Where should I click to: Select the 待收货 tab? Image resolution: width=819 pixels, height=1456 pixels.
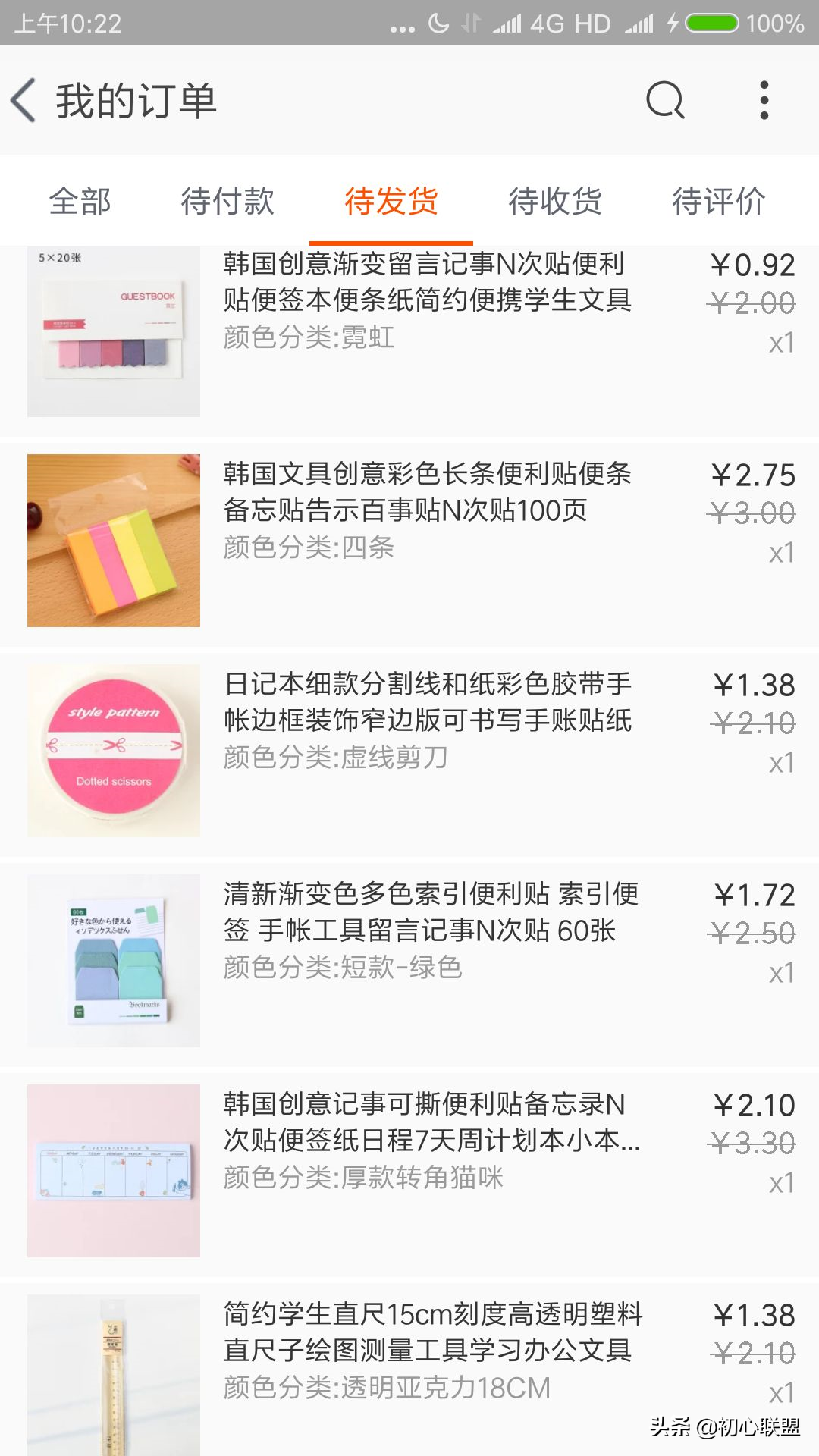pos(557,201)
